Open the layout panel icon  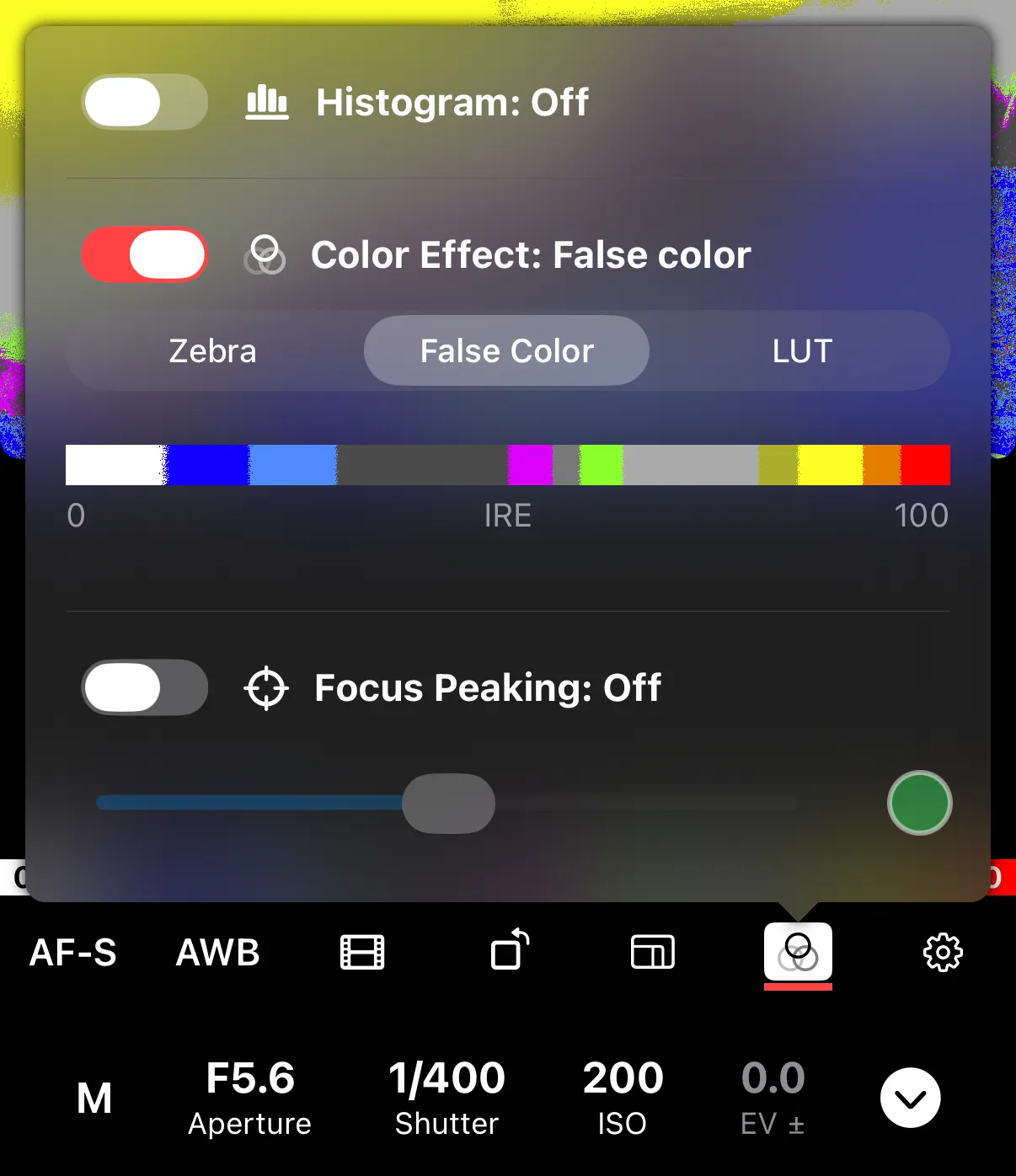(653, 953)
